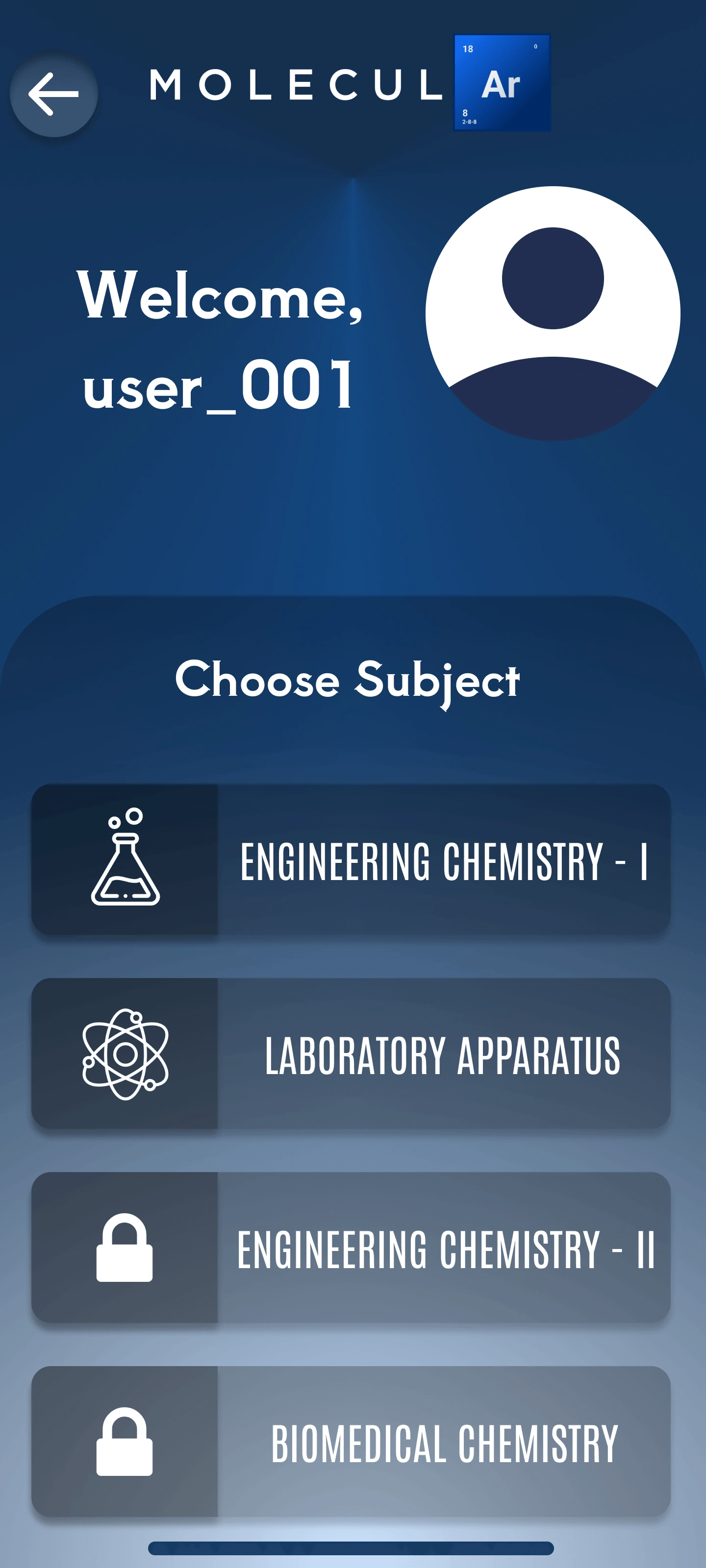Screen dimensions: 706x1568
Task: Select Engineering Chemistry - I subject
Action: (x=351, y=859)
